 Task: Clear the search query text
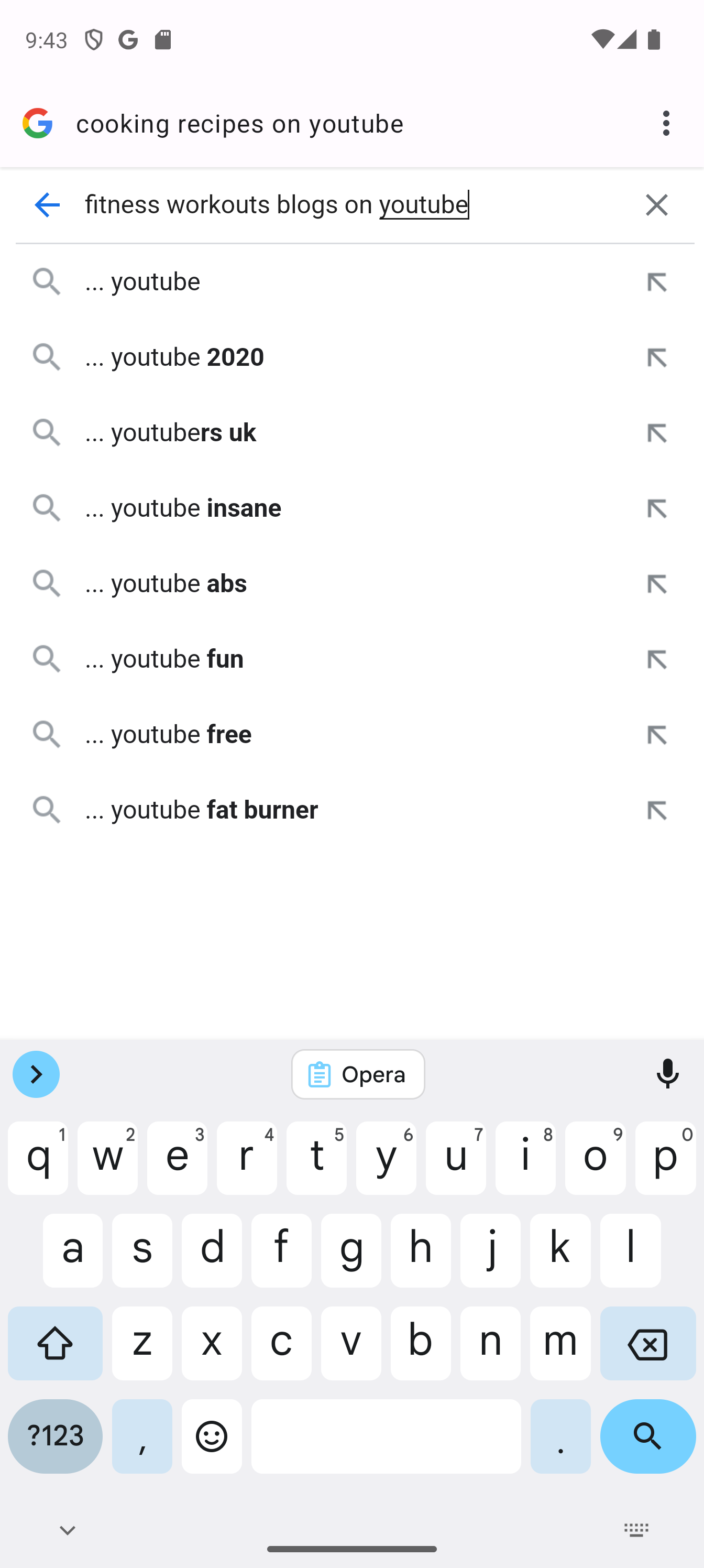click(656, 205)
